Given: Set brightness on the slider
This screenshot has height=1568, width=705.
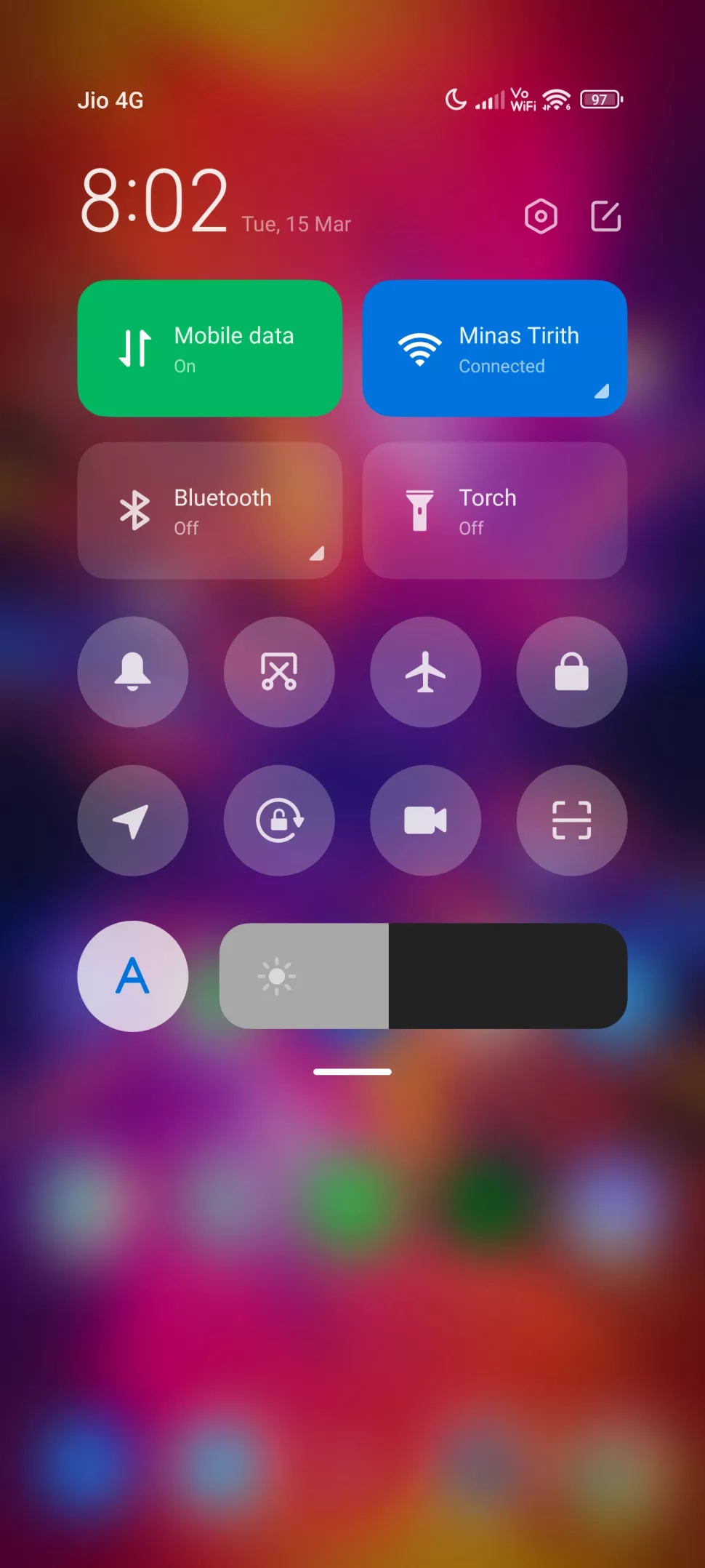Looking at the screenshot, I should [x=423, y=976].
